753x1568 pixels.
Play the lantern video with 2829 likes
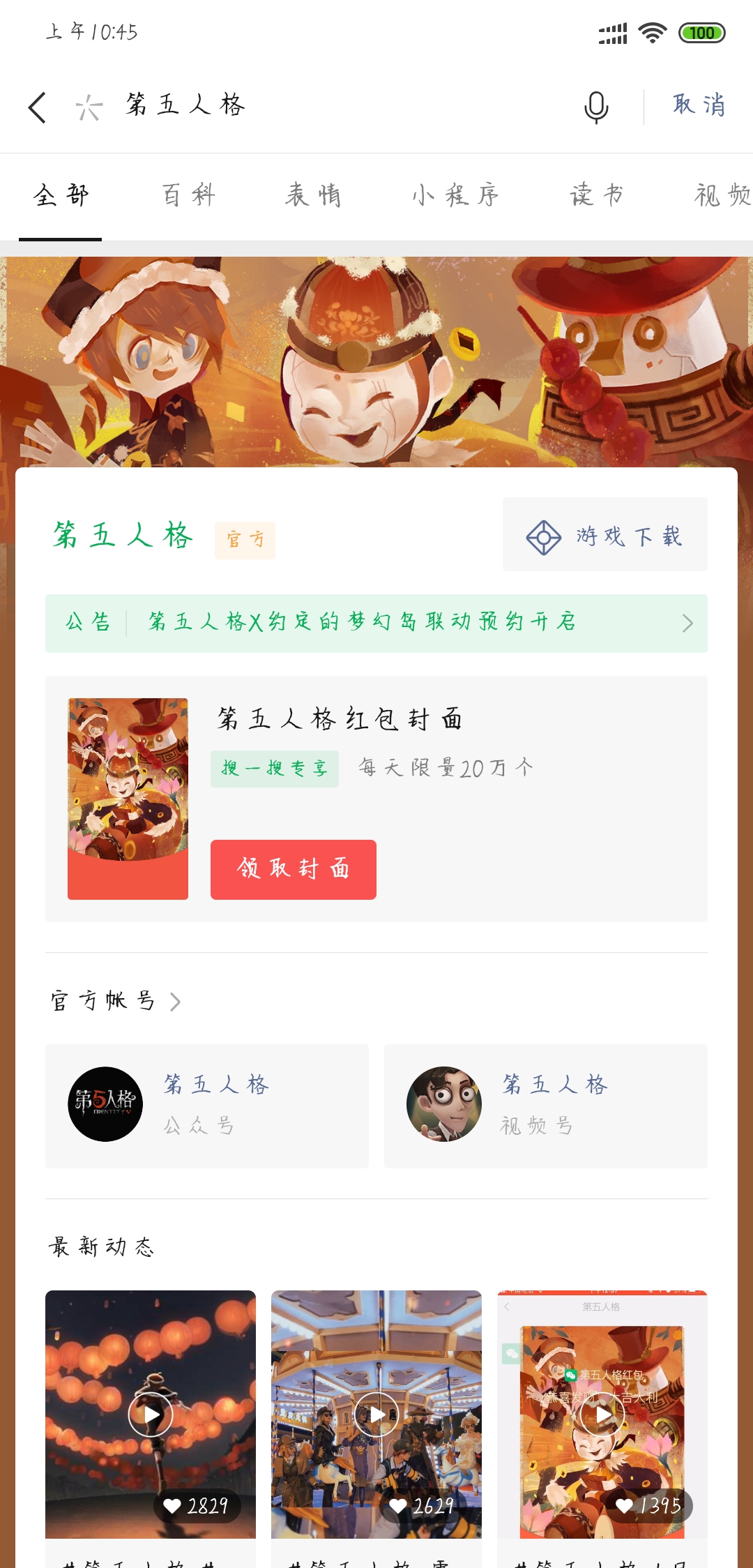pyautogui.click(x=151, y=1414)
